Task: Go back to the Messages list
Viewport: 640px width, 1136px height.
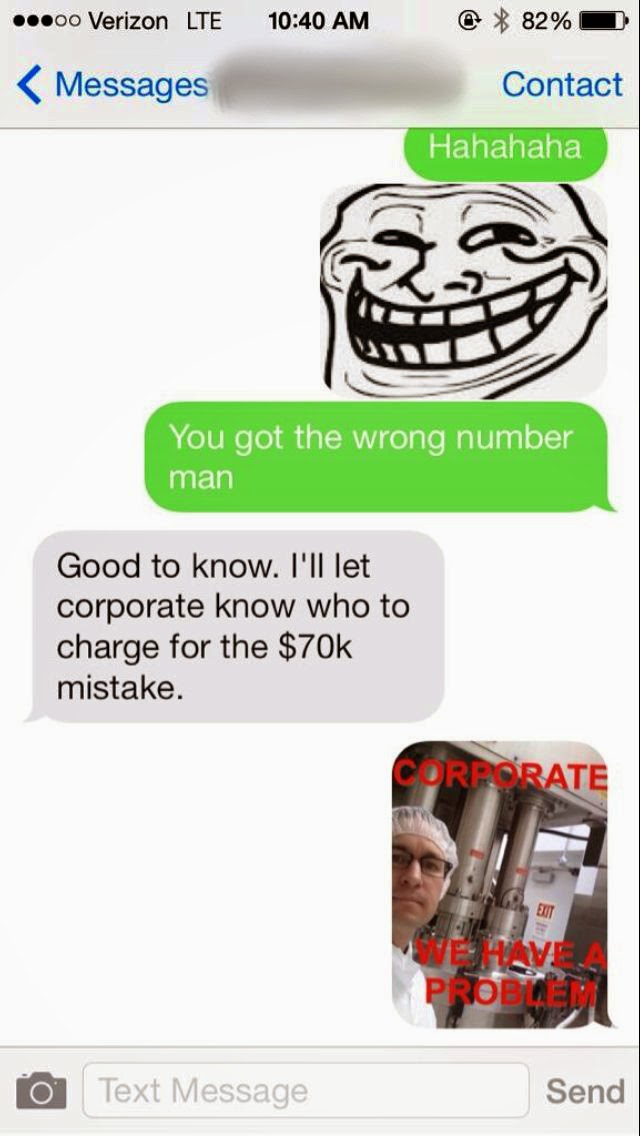Action: pyautogui.click(x=110, y=85)
